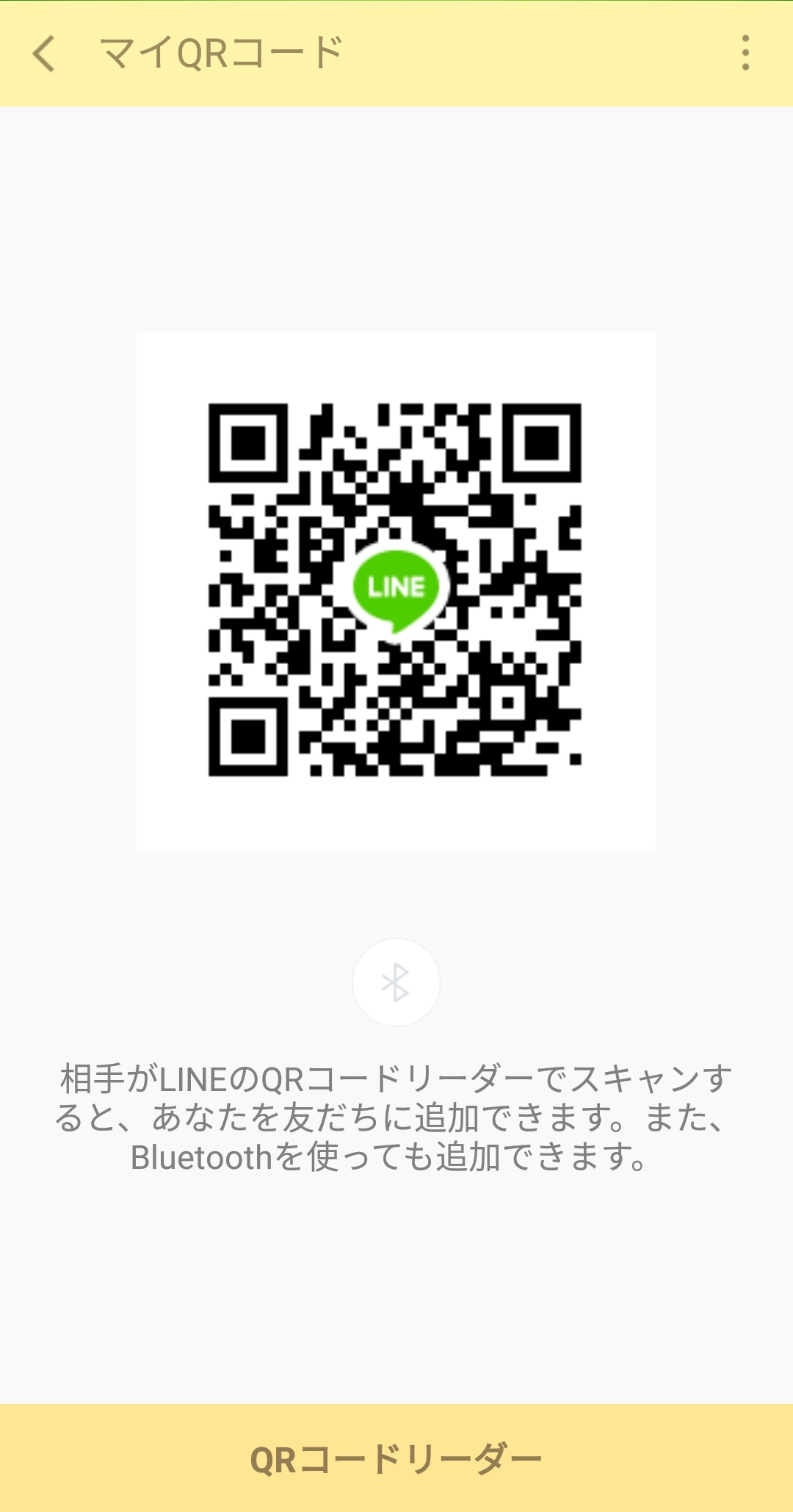Viewport: 793px width, 1512px height.
Task: Open the three-dot overflow menu
Action: (x=745, y=53)
